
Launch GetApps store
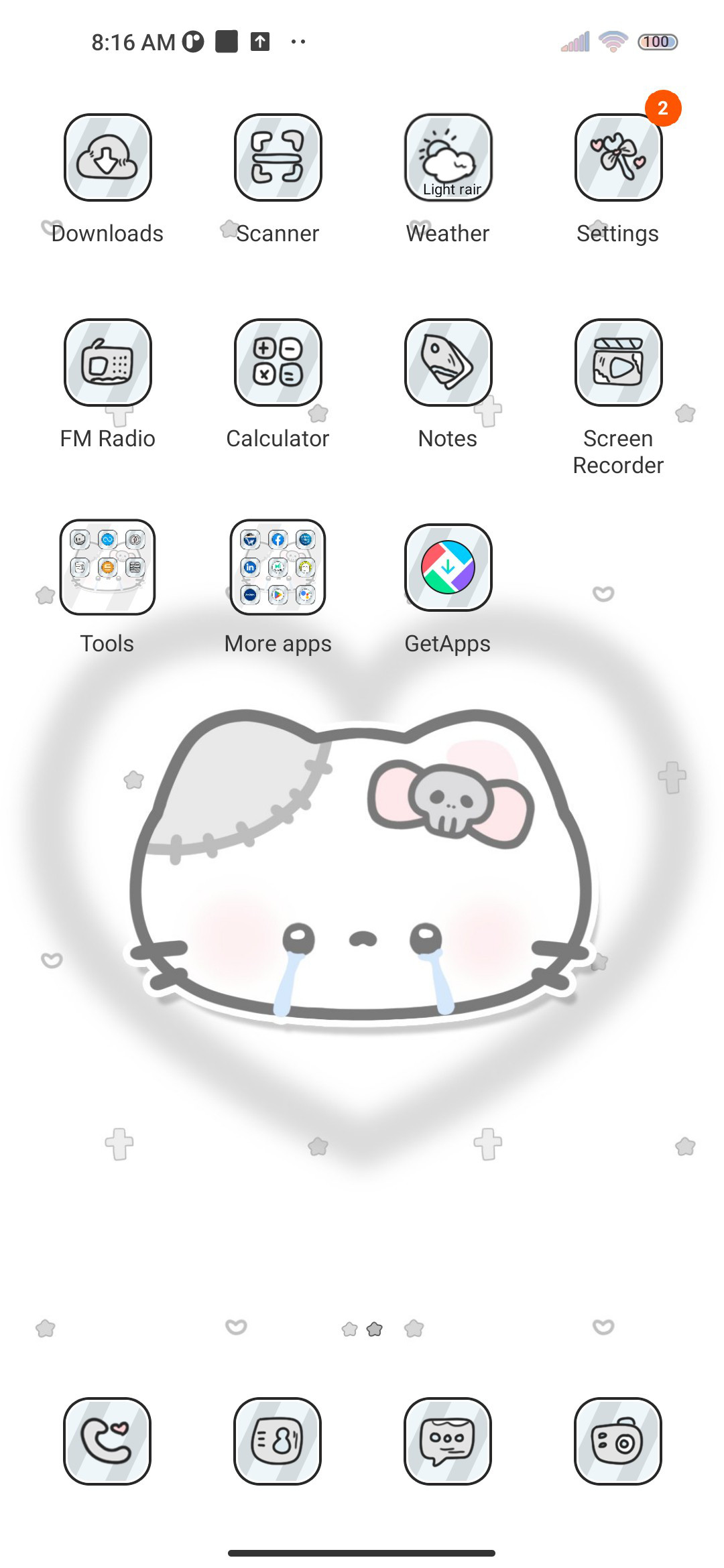(x=448, y=568)
